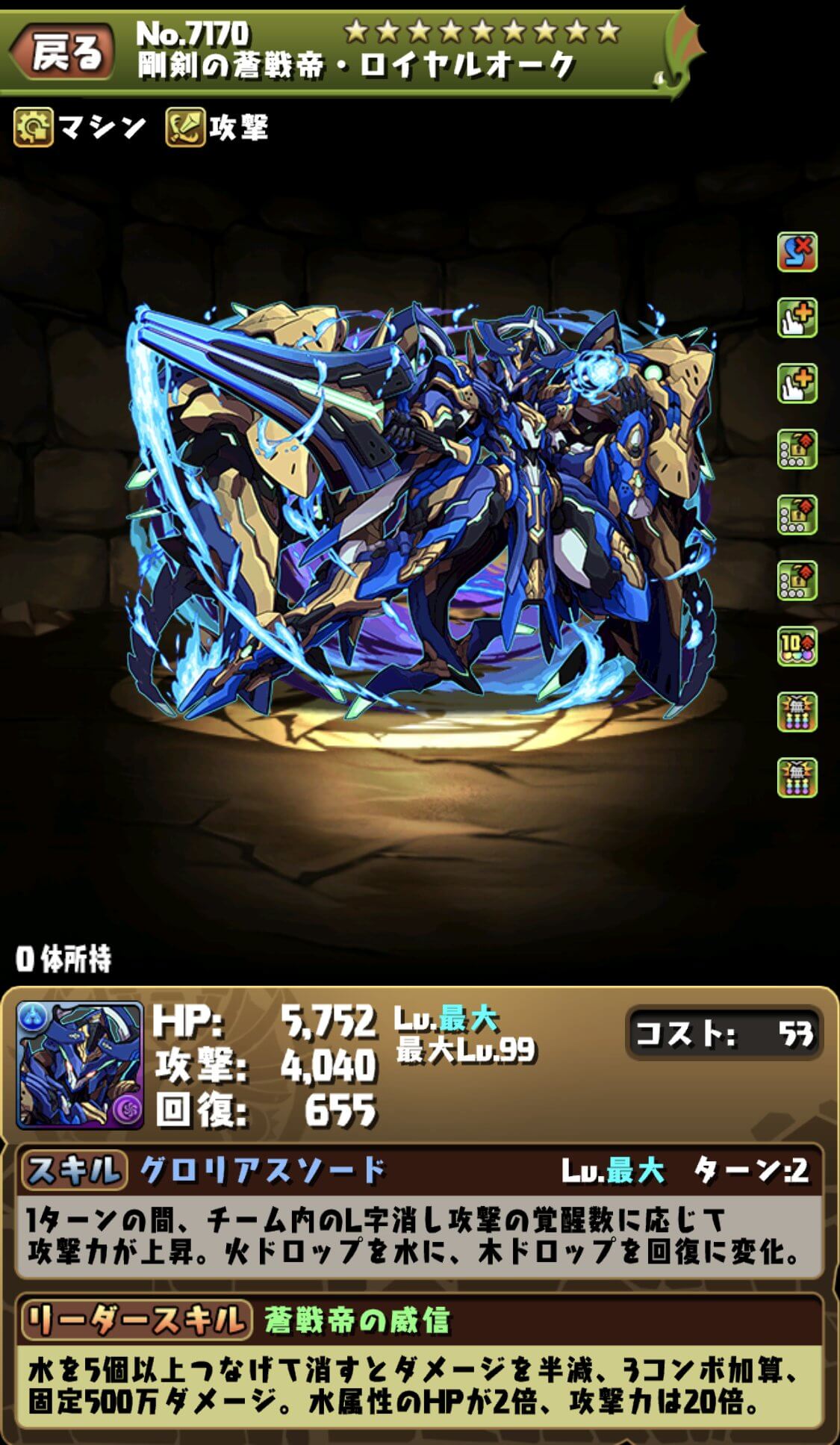The height and width of the screenshot is (1445, 840).
Task: View the 10 combo awakening icon
Action: click(x=797, y=646)
